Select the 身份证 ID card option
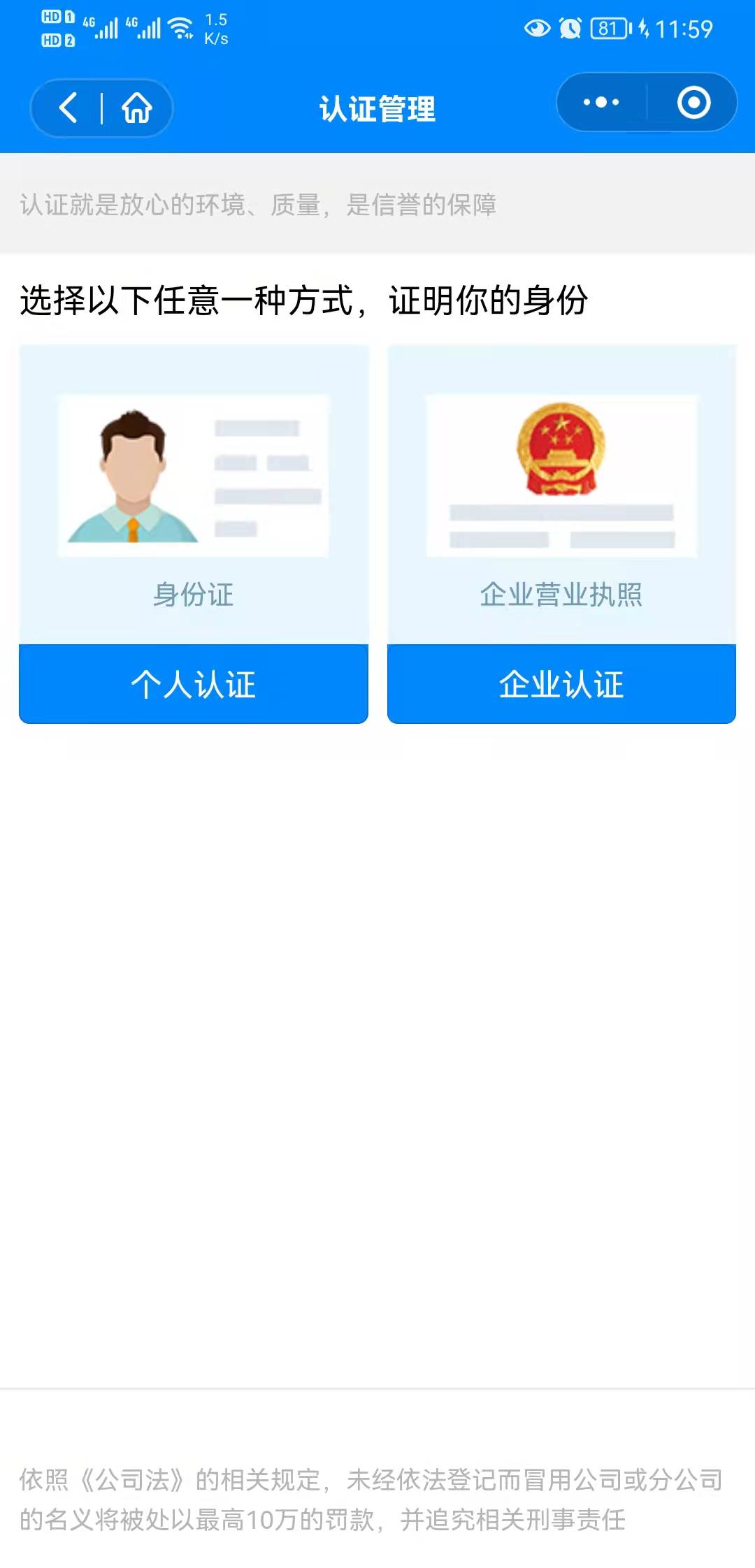The width and height of the screenshot is (755, 1568). (194, 495)
